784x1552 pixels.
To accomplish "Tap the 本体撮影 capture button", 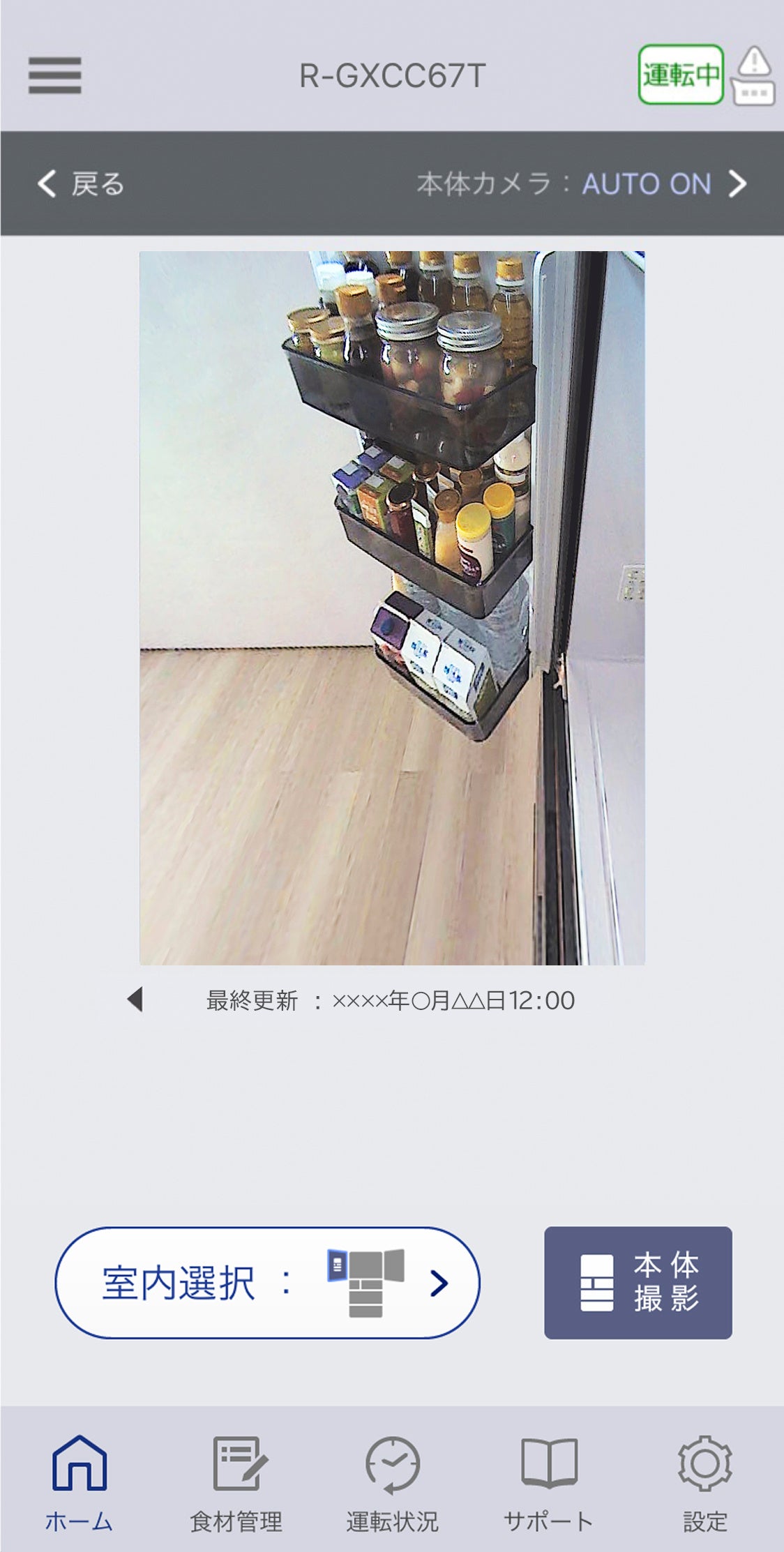I will click(638, 1283).
